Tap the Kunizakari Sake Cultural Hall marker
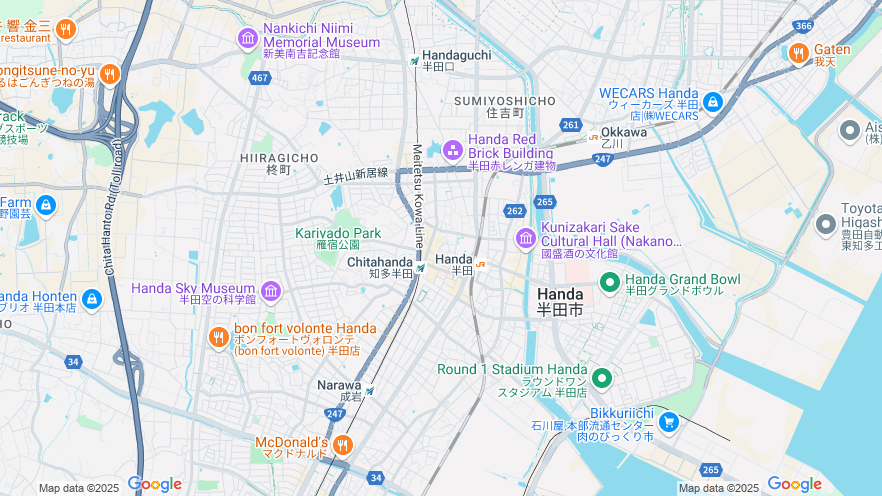Image resolution: width=882 pixels, height=496 pixels. pos(526,239)
